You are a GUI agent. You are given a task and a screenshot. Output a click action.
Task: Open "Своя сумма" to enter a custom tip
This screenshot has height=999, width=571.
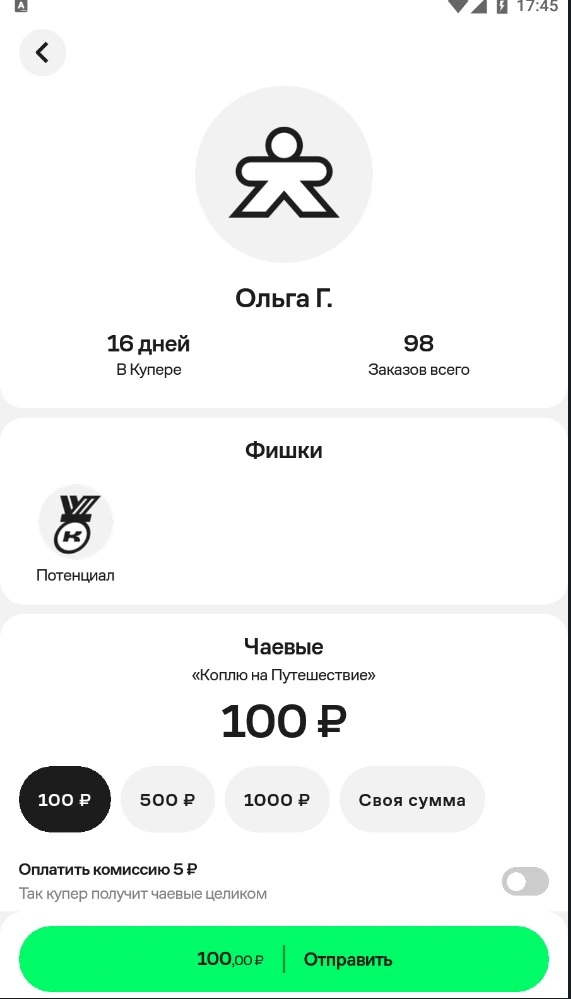(412, 800)
